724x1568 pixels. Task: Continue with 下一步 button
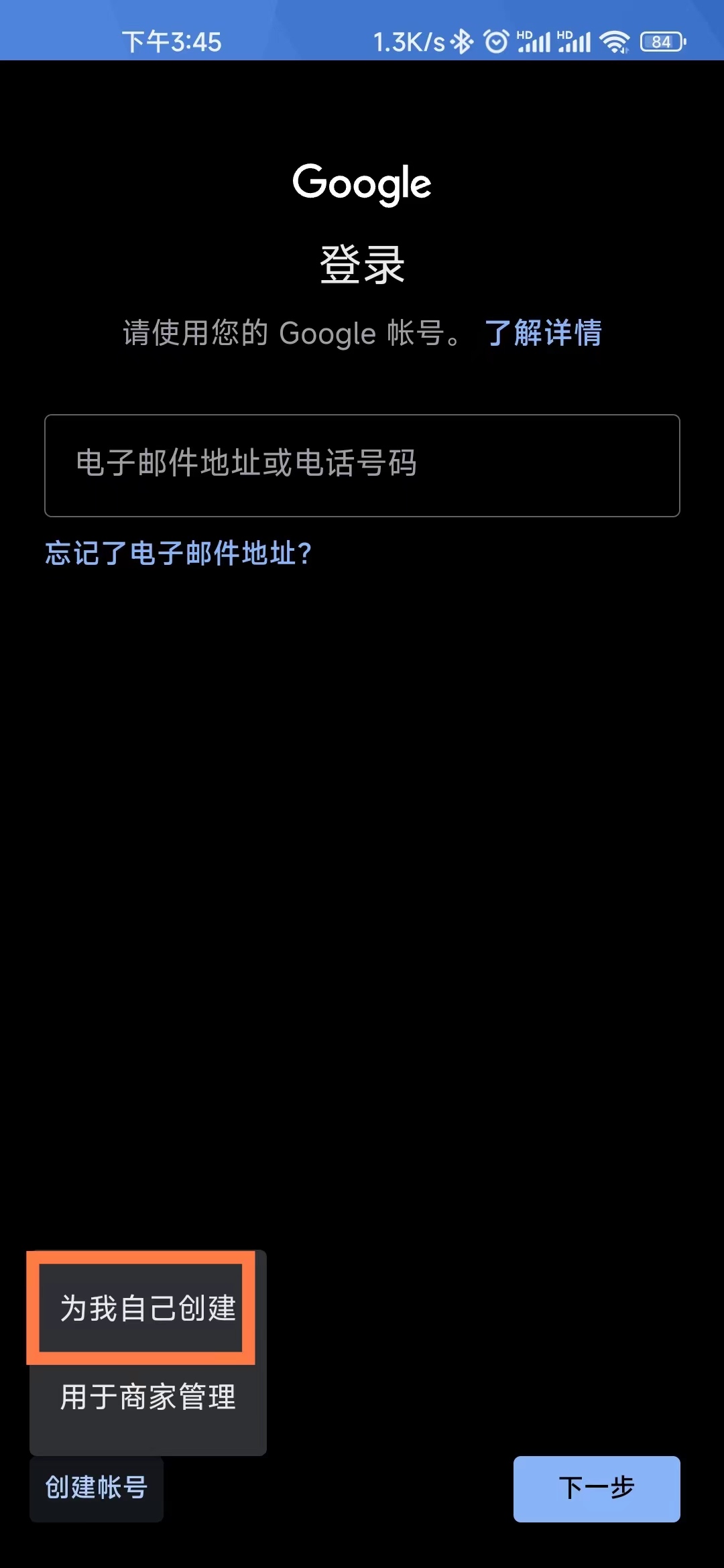pos(596,1488)
